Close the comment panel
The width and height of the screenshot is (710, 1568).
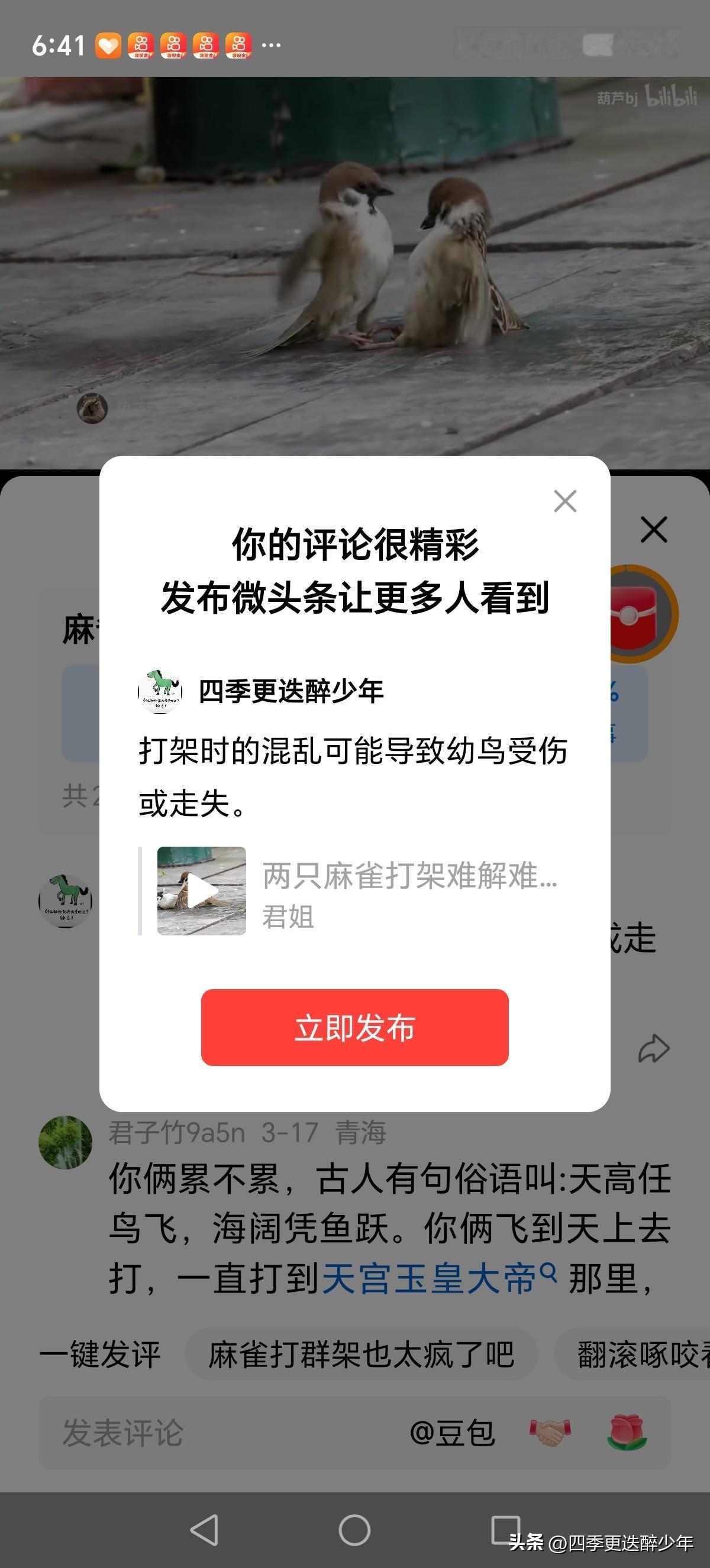click(x=653, y=530)
